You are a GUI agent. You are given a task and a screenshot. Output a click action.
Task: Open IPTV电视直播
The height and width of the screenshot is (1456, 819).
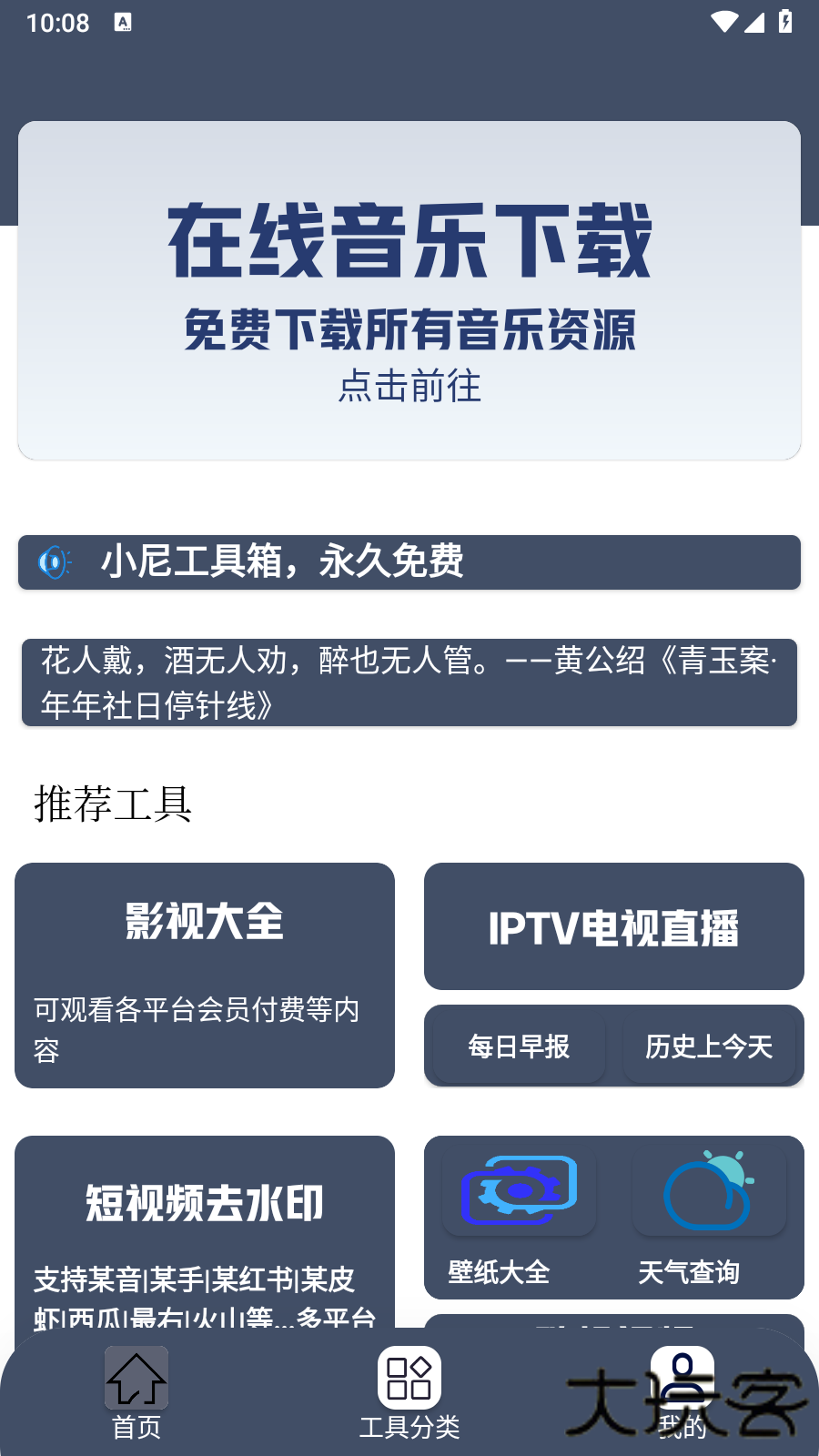click(614, 925)
